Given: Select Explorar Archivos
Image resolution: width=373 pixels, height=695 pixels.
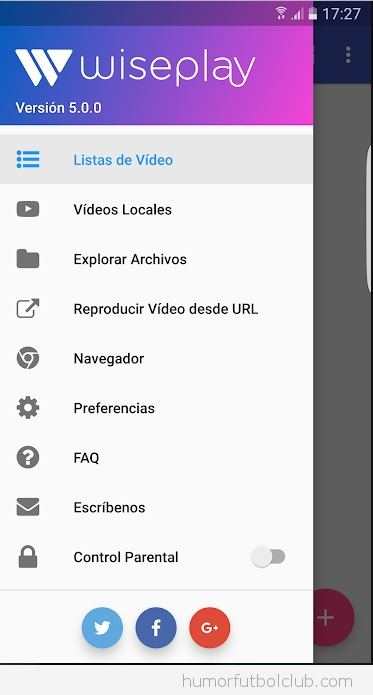Looking at the screenshot, I should coord(156,259).
